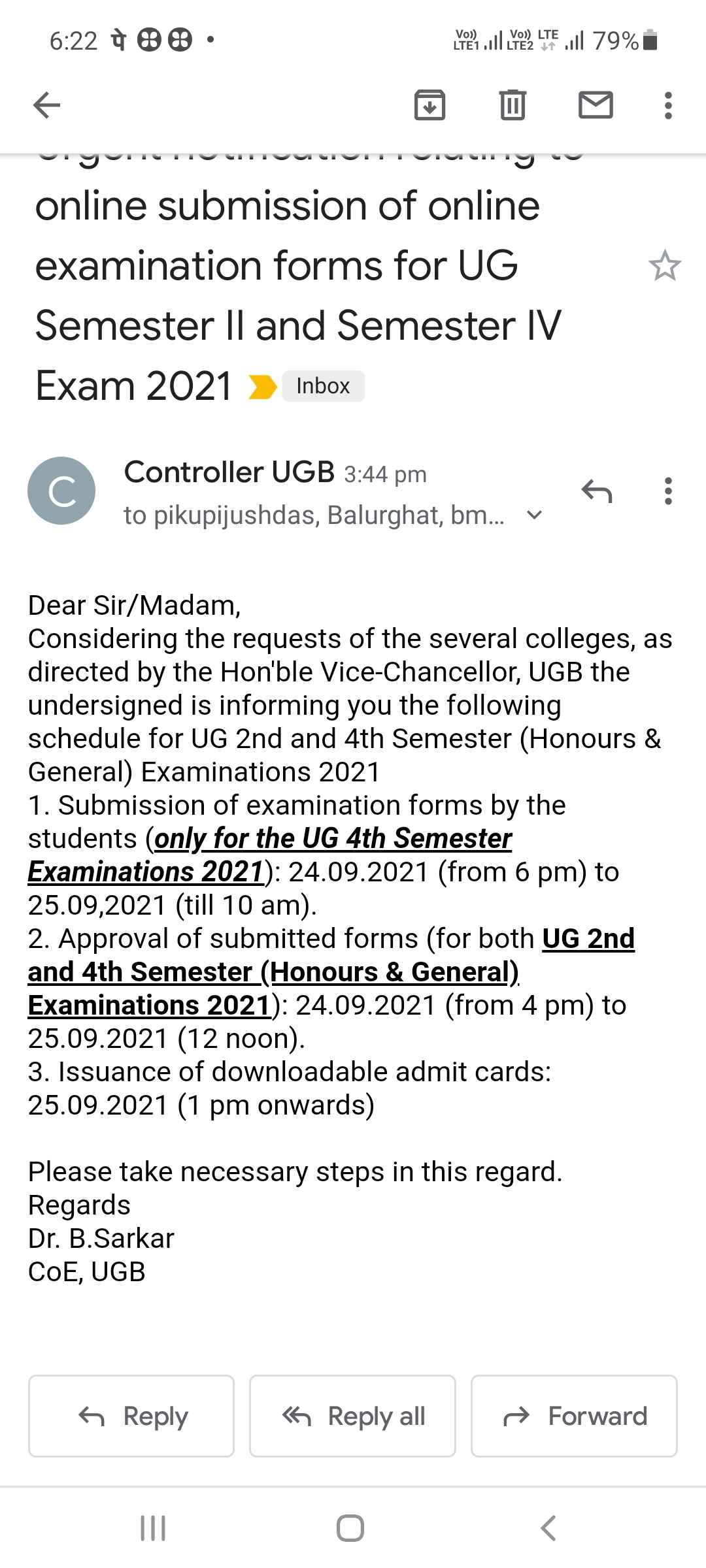Open message options next to reply arrow
This screenshot has height=1568, width=706.
click(667, 491)
